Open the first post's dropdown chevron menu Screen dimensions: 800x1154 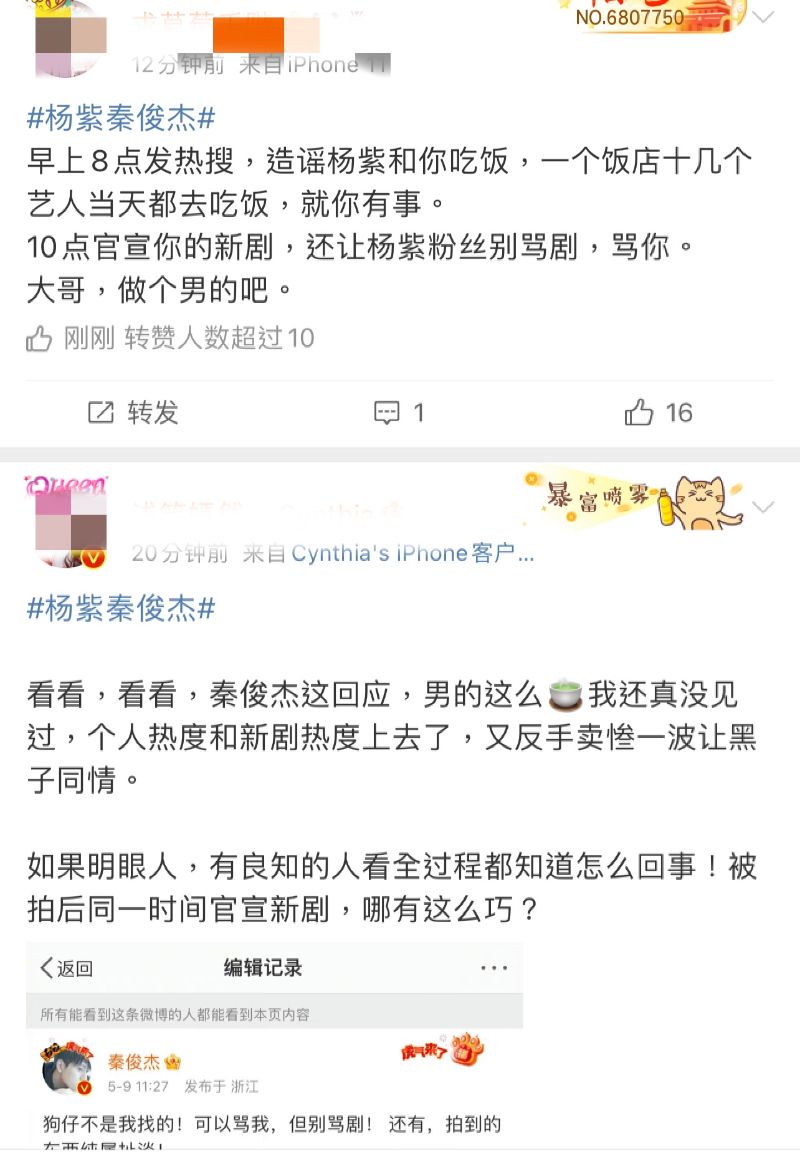pos(763,18)
